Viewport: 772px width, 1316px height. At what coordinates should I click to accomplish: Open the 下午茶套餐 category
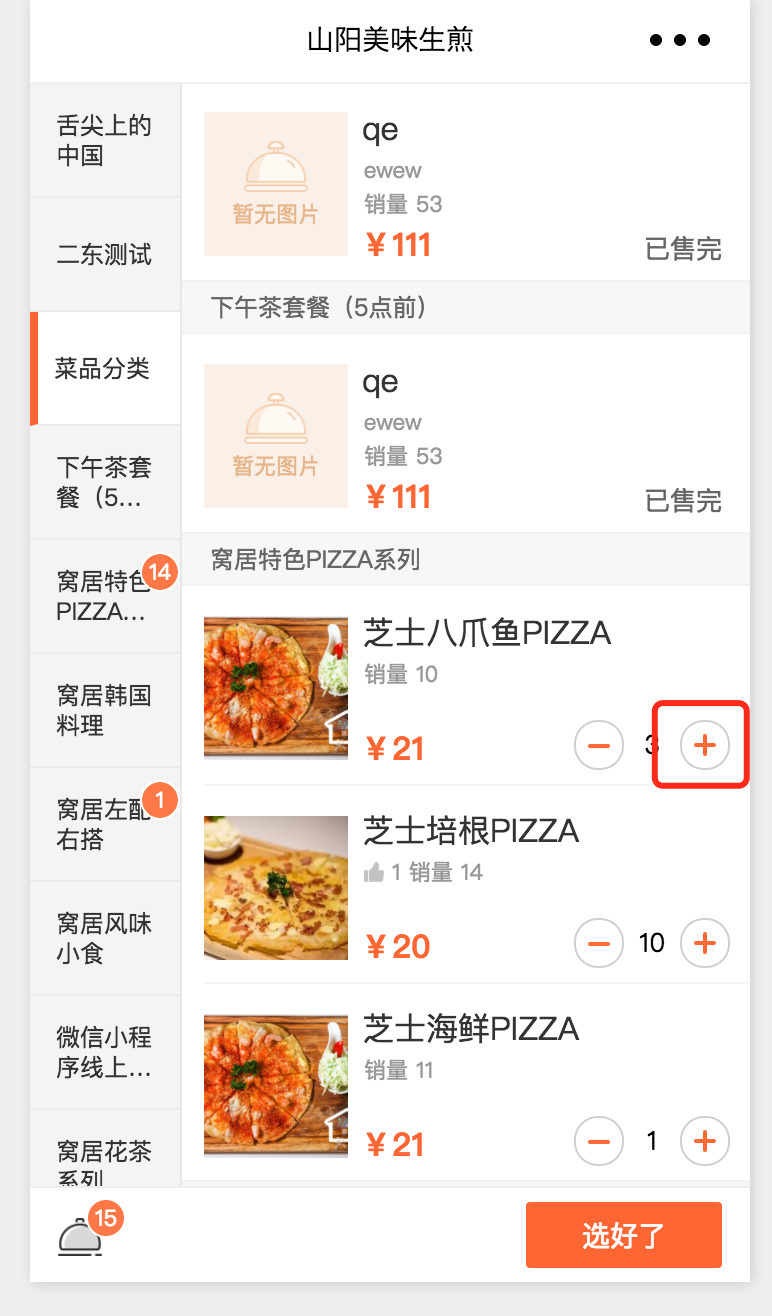pyautogui.click(x=105, y=482)
